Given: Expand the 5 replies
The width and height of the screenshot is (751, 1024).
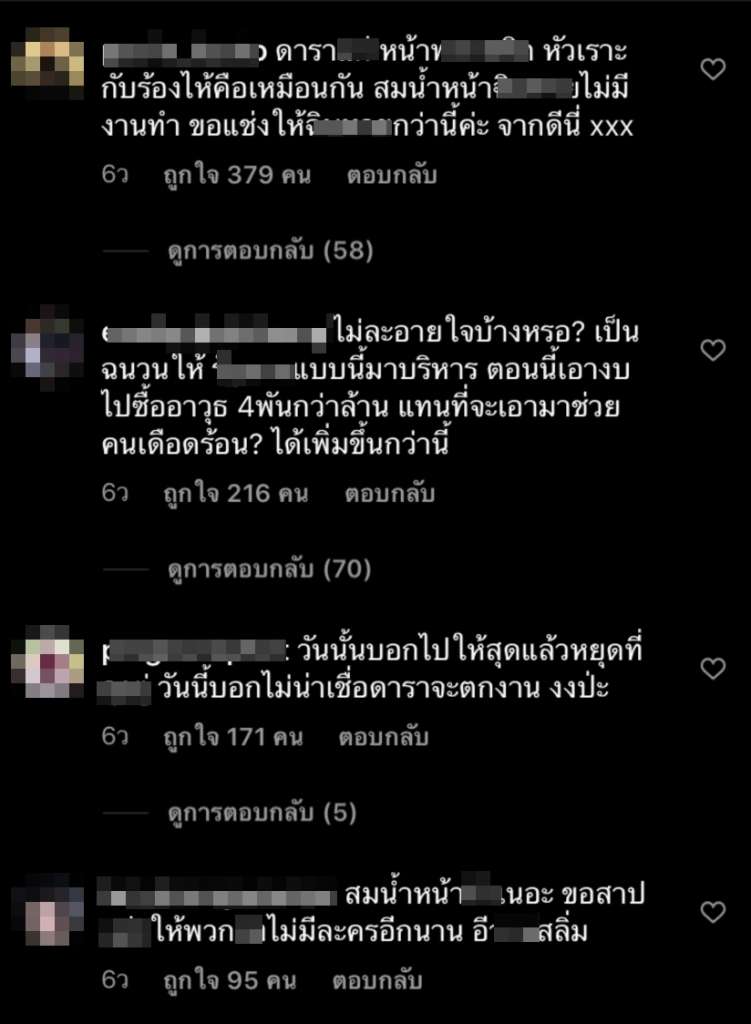Looking at the screenshot, I should [x=262, y=814].
